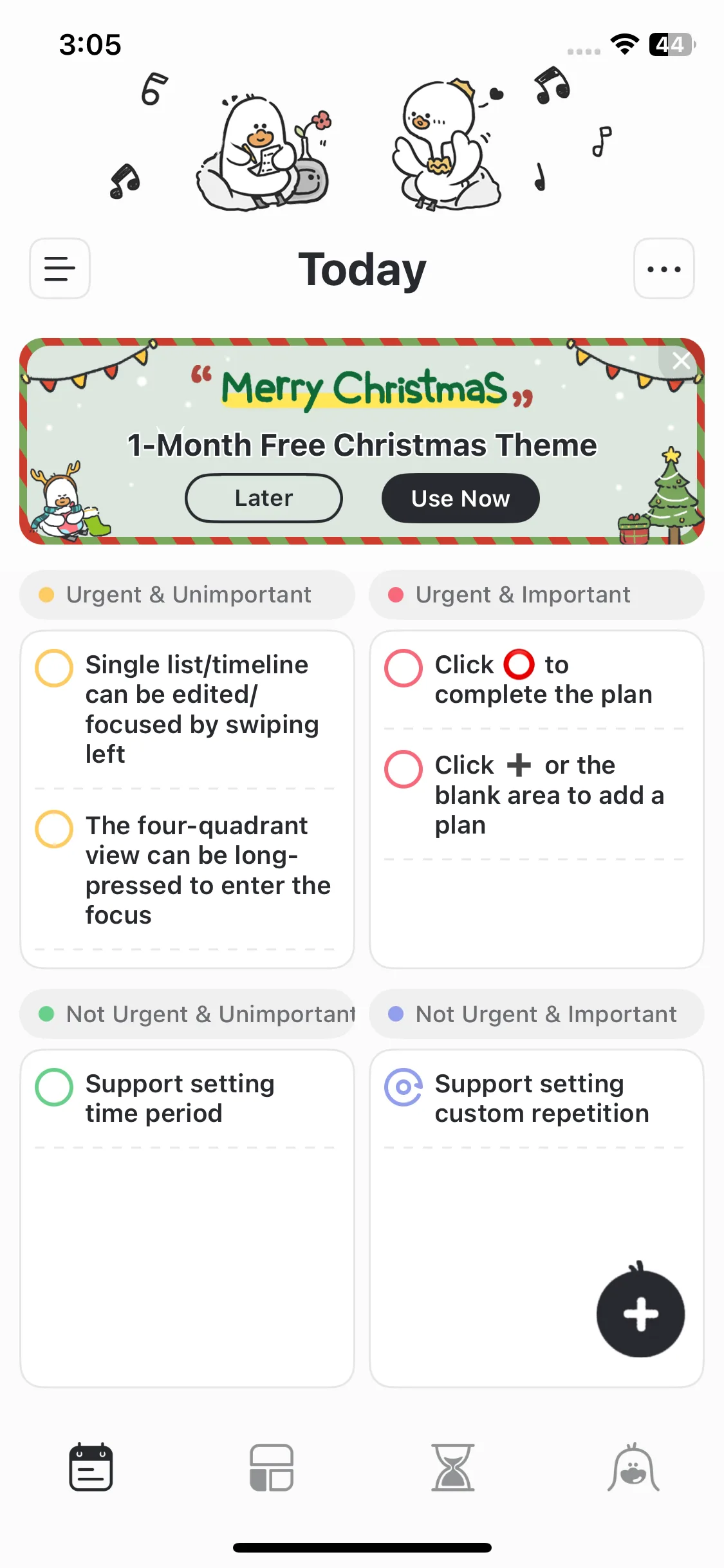Switch to the layout board tab

(x=272, y=1468)
